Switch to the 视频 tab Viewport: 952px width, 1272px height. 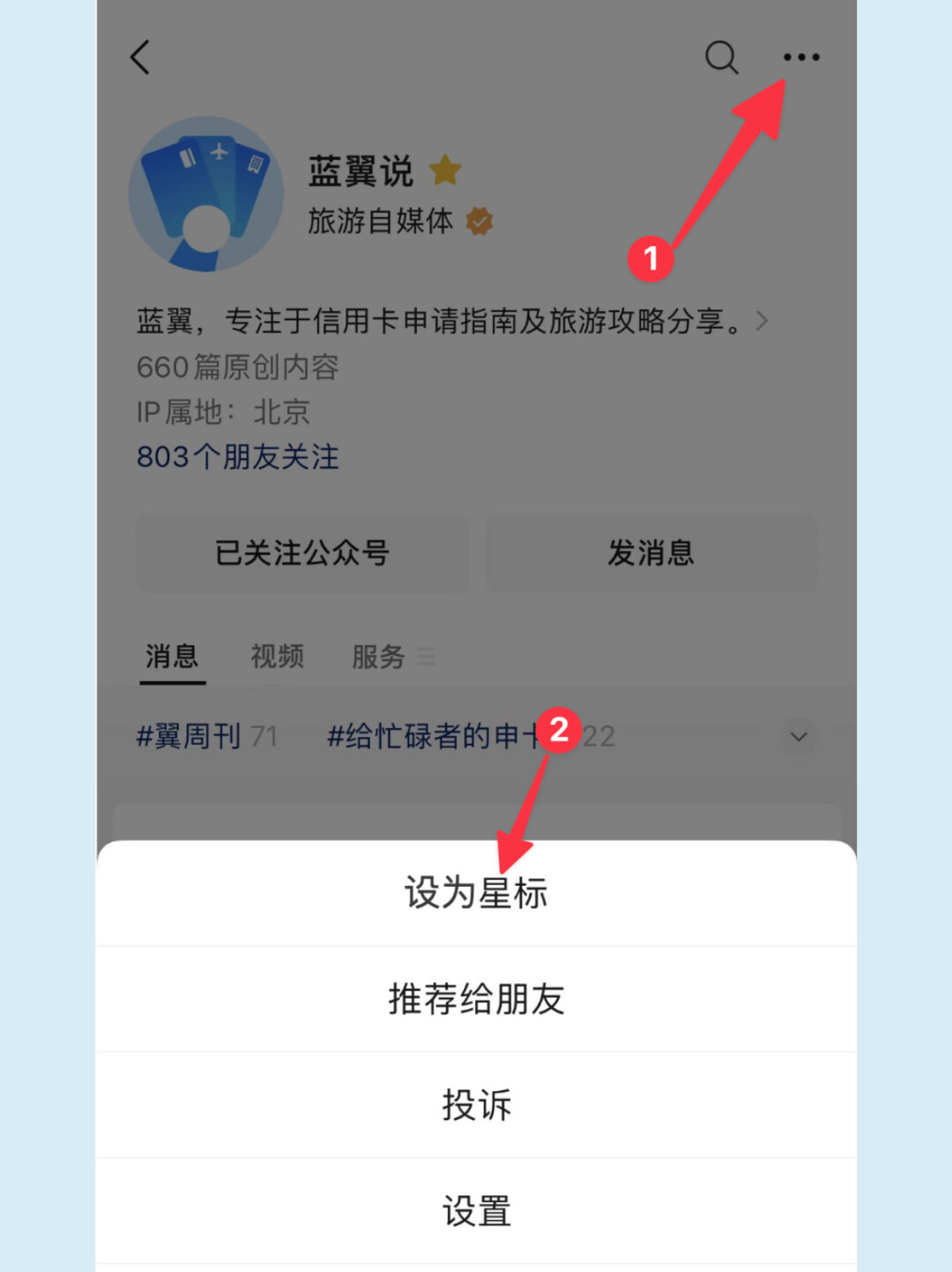(x=277, y=656)
